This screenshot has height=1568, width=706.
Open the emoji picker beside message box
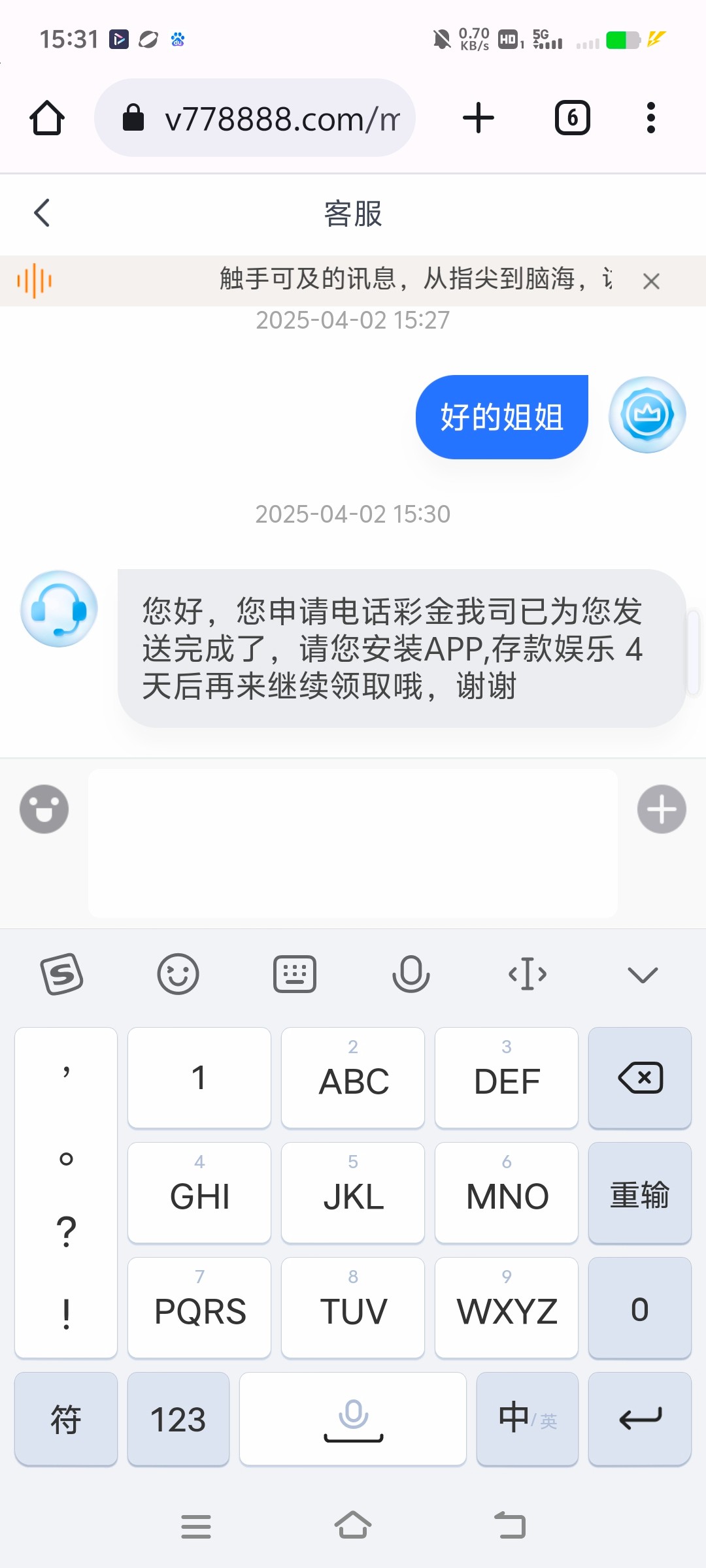44,809
